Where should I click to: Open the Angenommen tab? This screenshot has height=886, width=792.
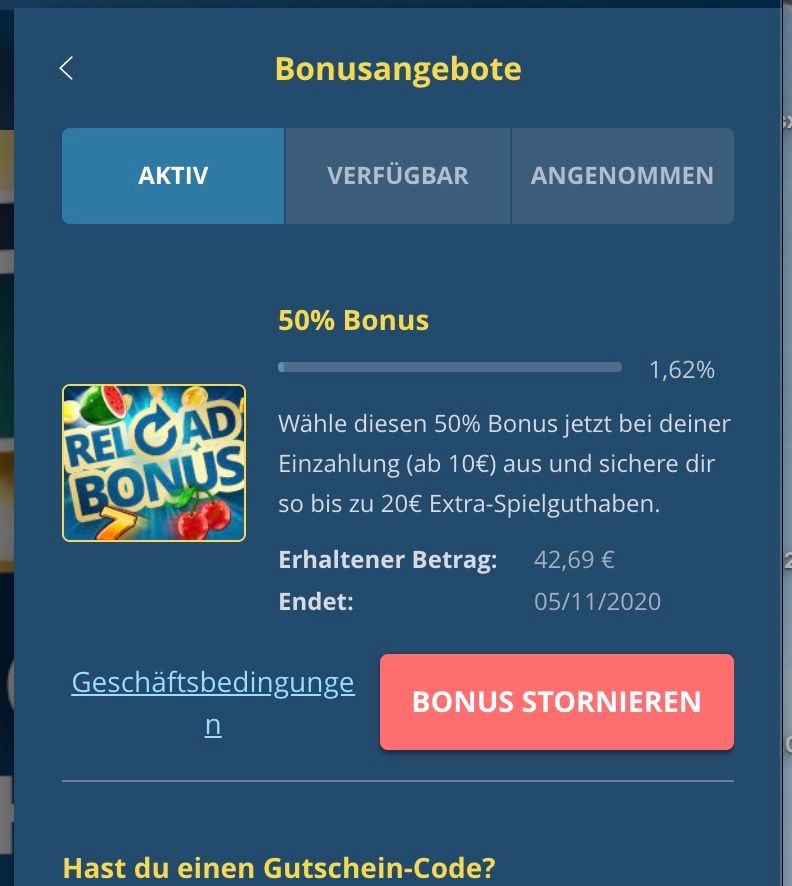click(x=622, y=176)
